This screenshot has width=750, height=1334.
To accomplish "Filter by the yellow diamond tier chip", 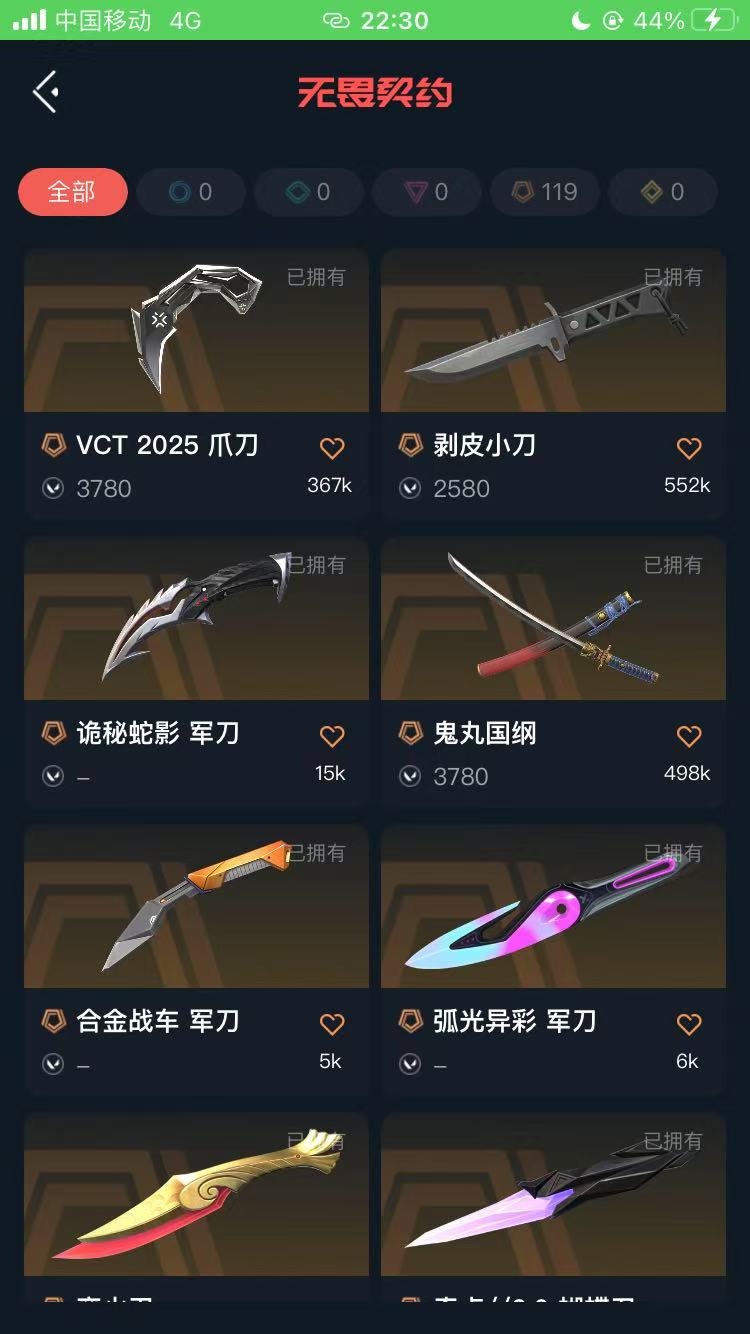I will click(x=662, y=192).
